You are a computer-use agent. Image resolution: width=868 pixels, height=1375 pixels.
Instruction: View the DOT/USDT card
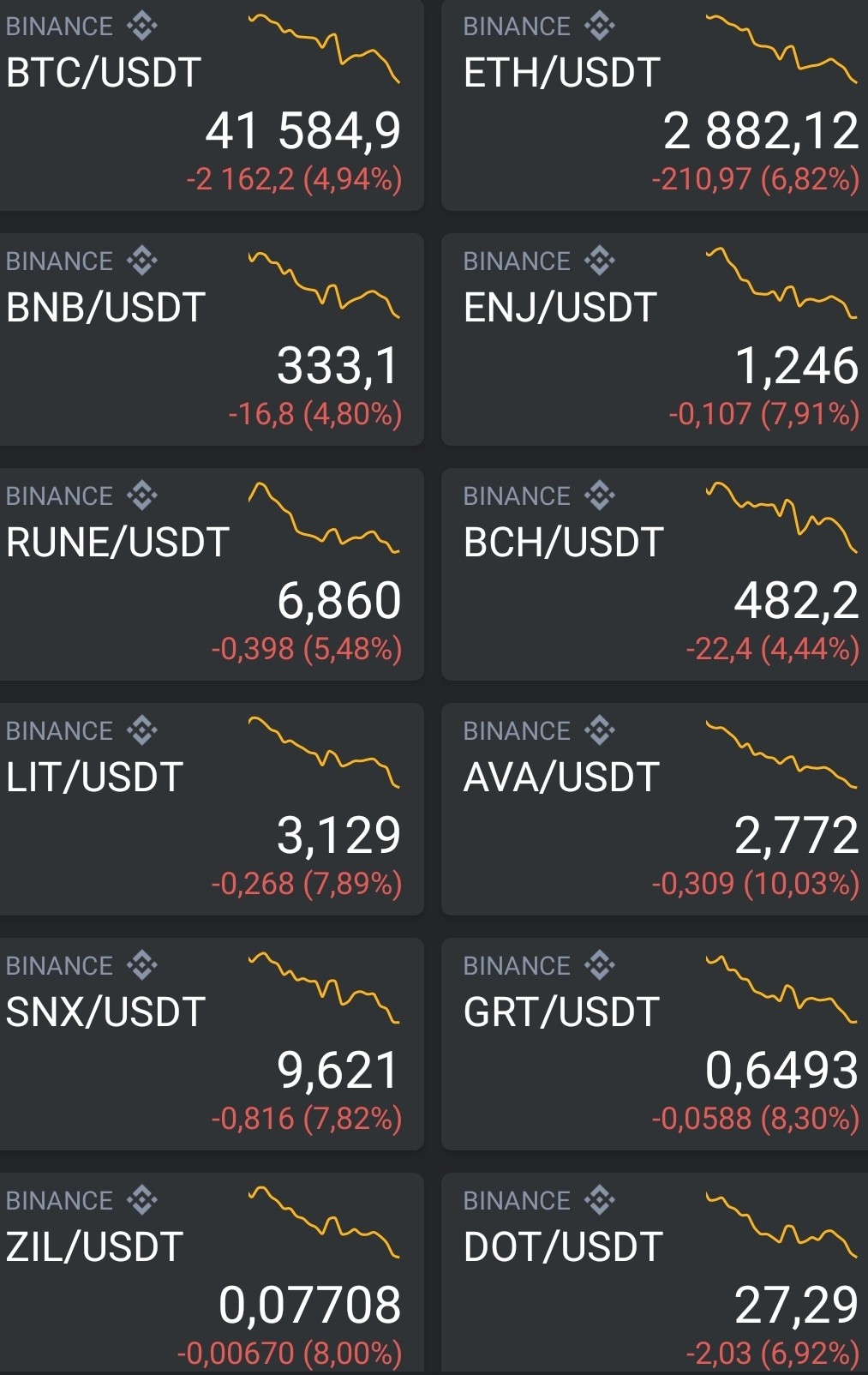point(655,1274)
